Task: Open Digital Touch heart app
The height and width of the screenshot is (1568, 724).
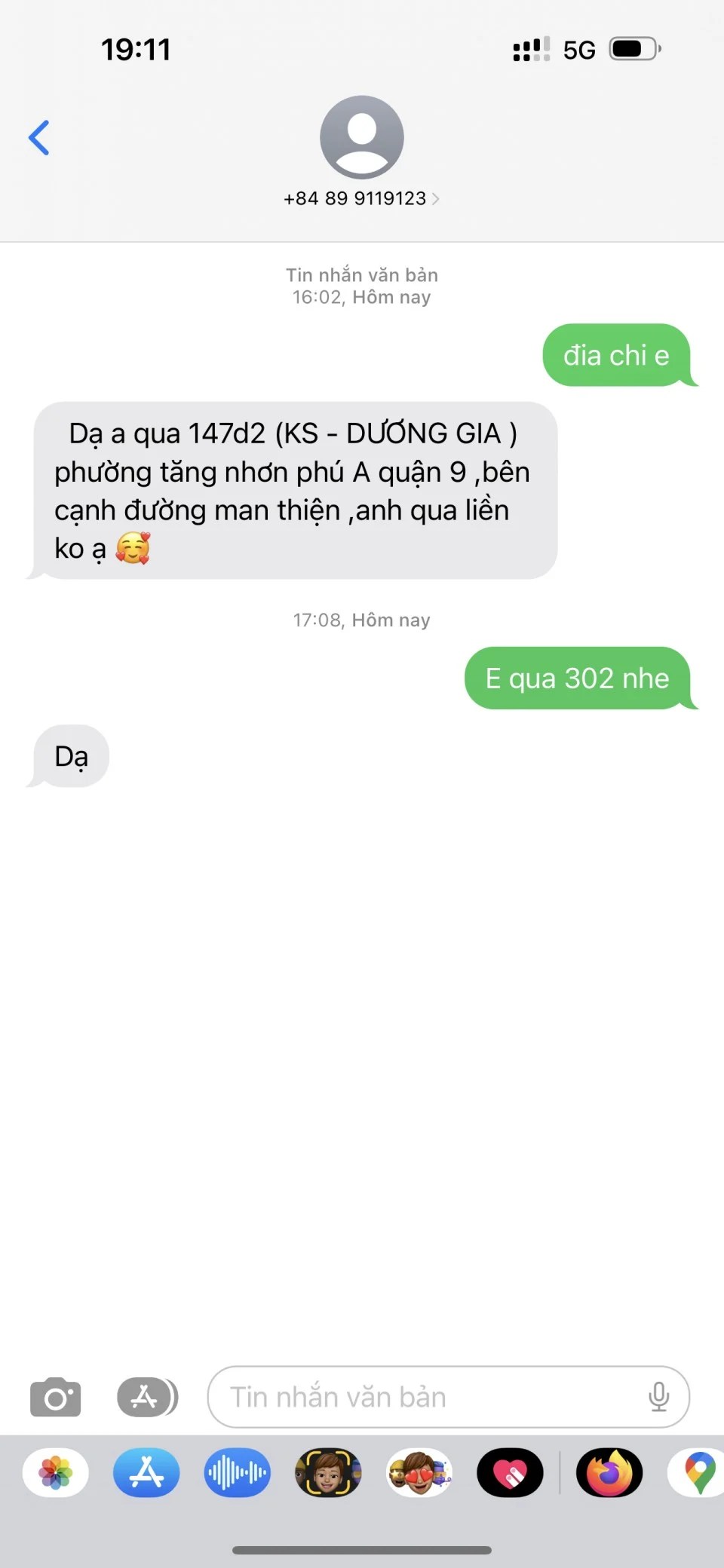Action: pos(510,1472)
